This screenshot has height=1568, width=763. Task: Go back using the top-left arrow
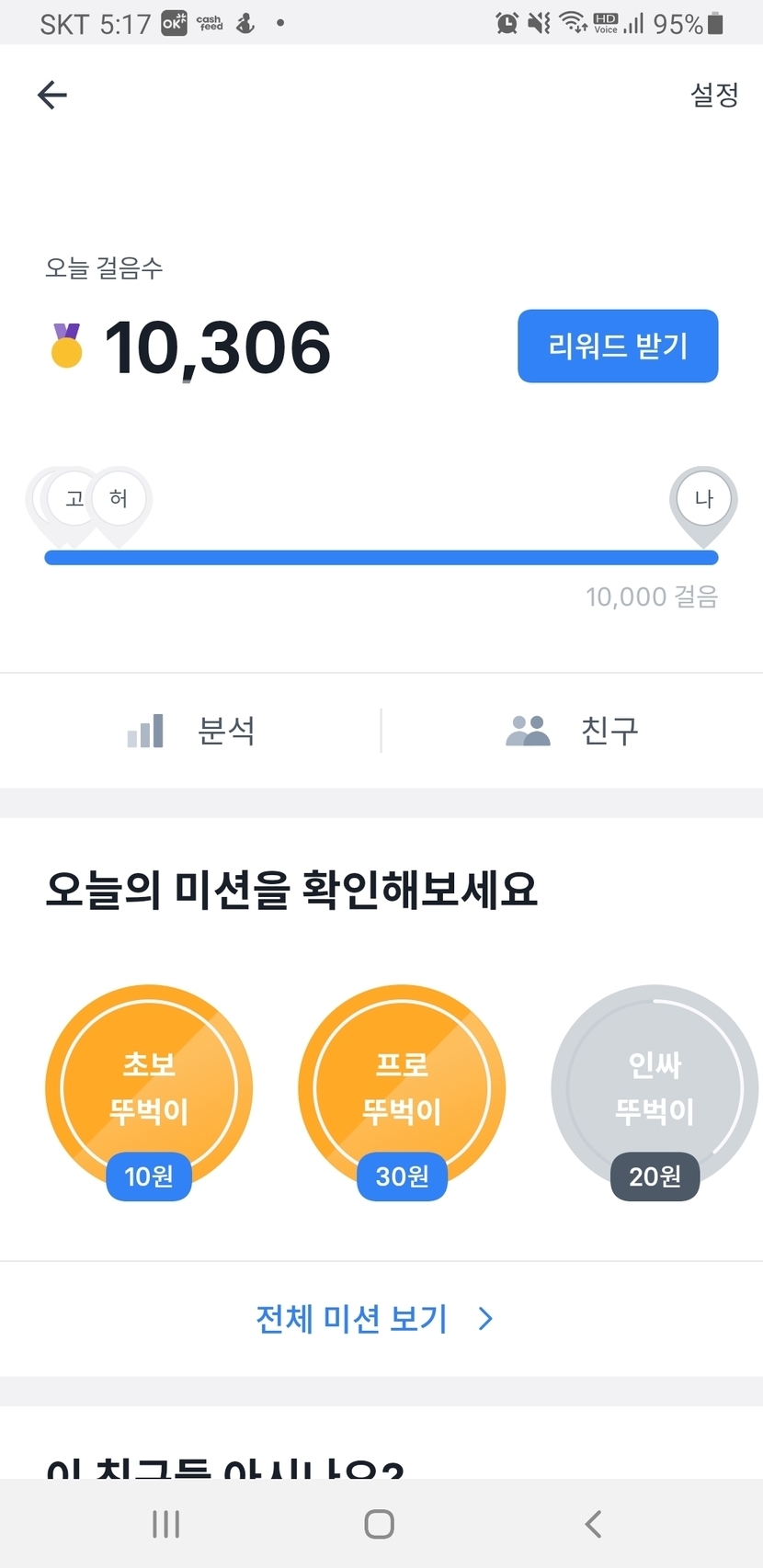pos(52,95)
